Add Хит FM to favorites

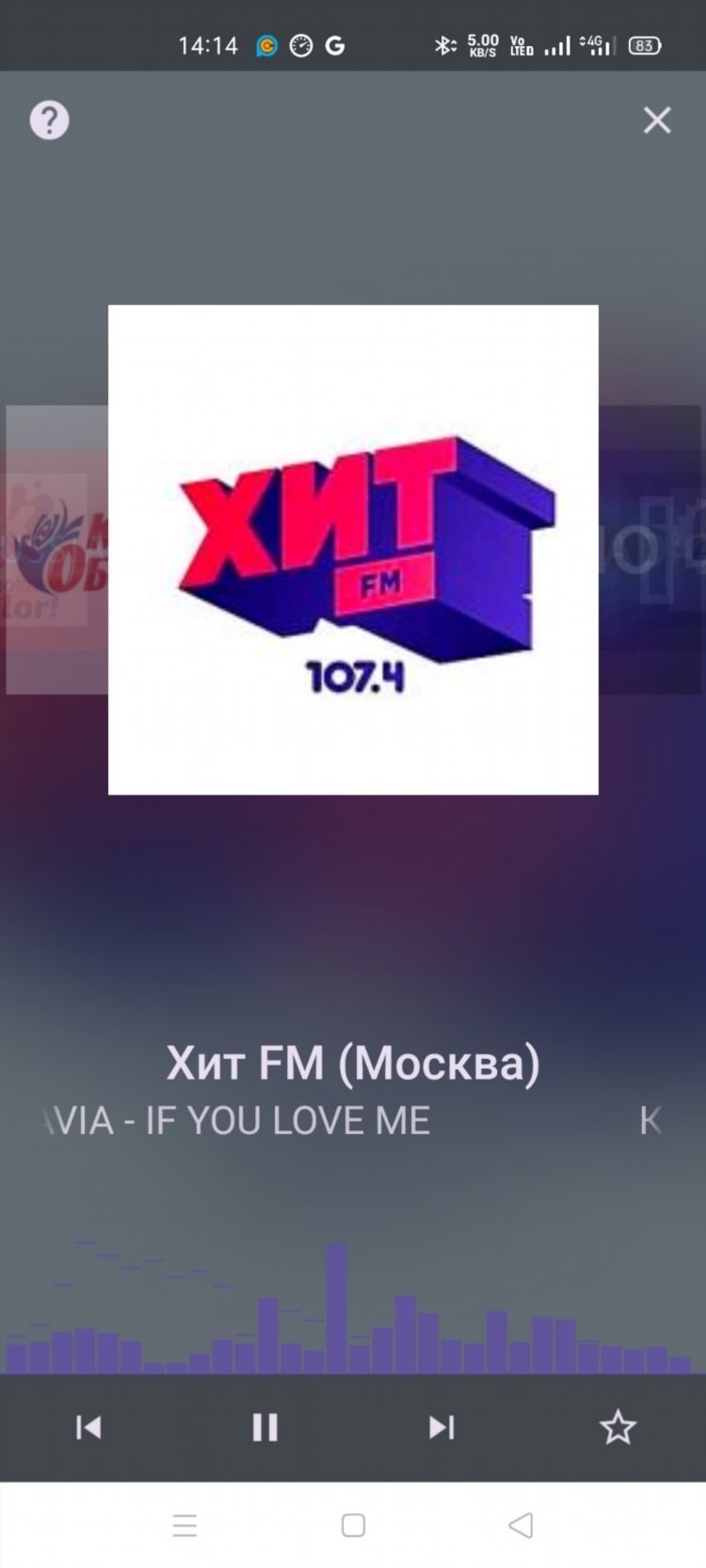tap(618, 1428)
